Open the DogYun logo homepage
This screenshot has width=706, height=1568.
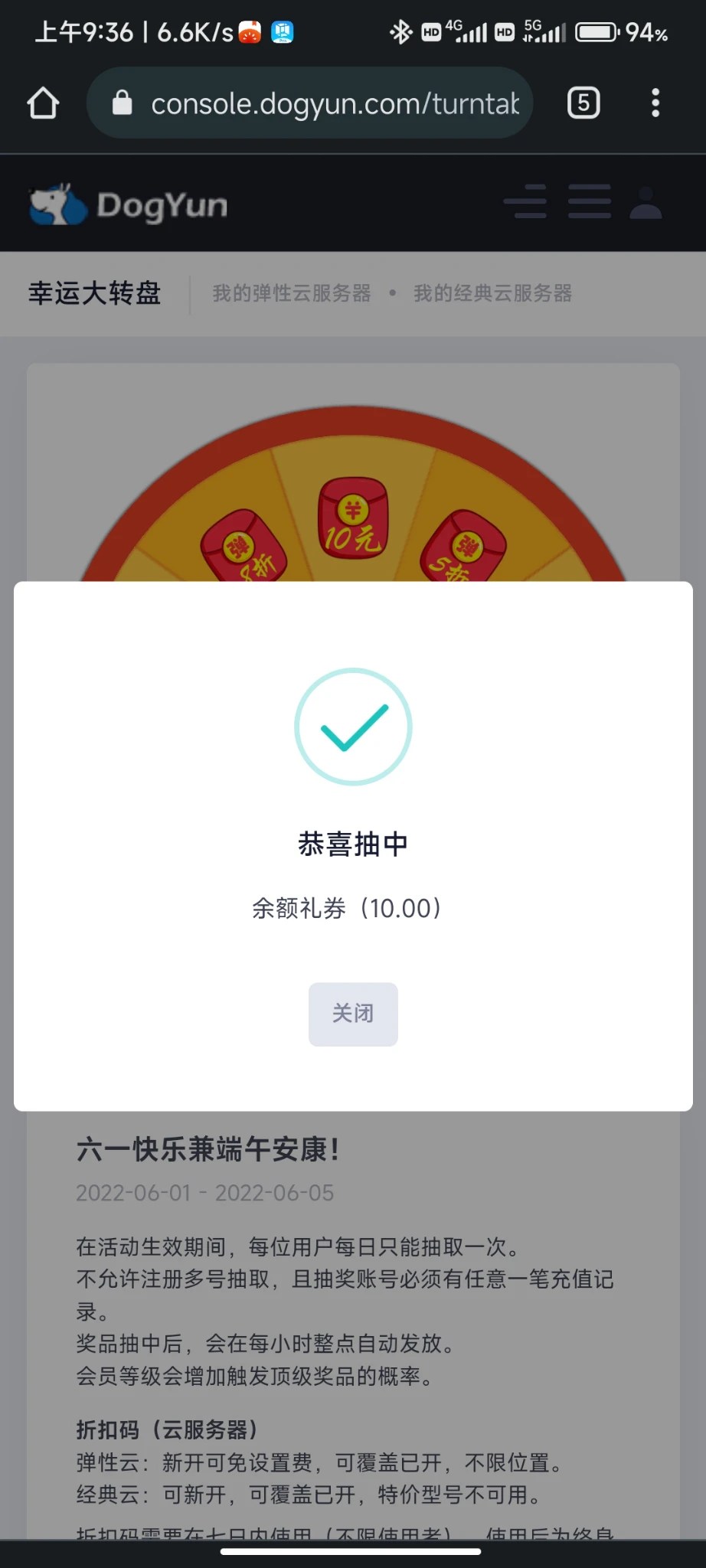click(129, 204)
